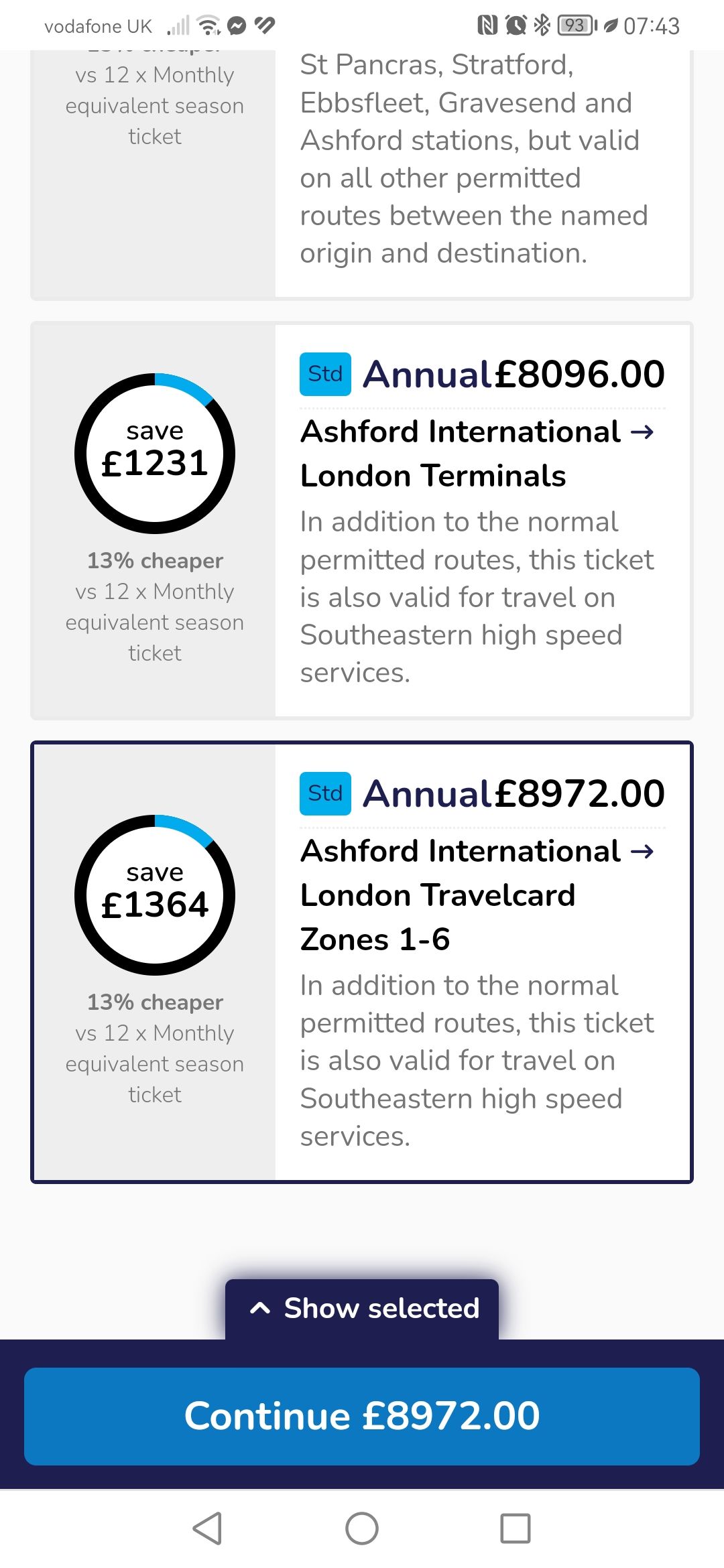Expand the Show selected panel
The width and height of the screenshot is (724, 1568).
362,1309
